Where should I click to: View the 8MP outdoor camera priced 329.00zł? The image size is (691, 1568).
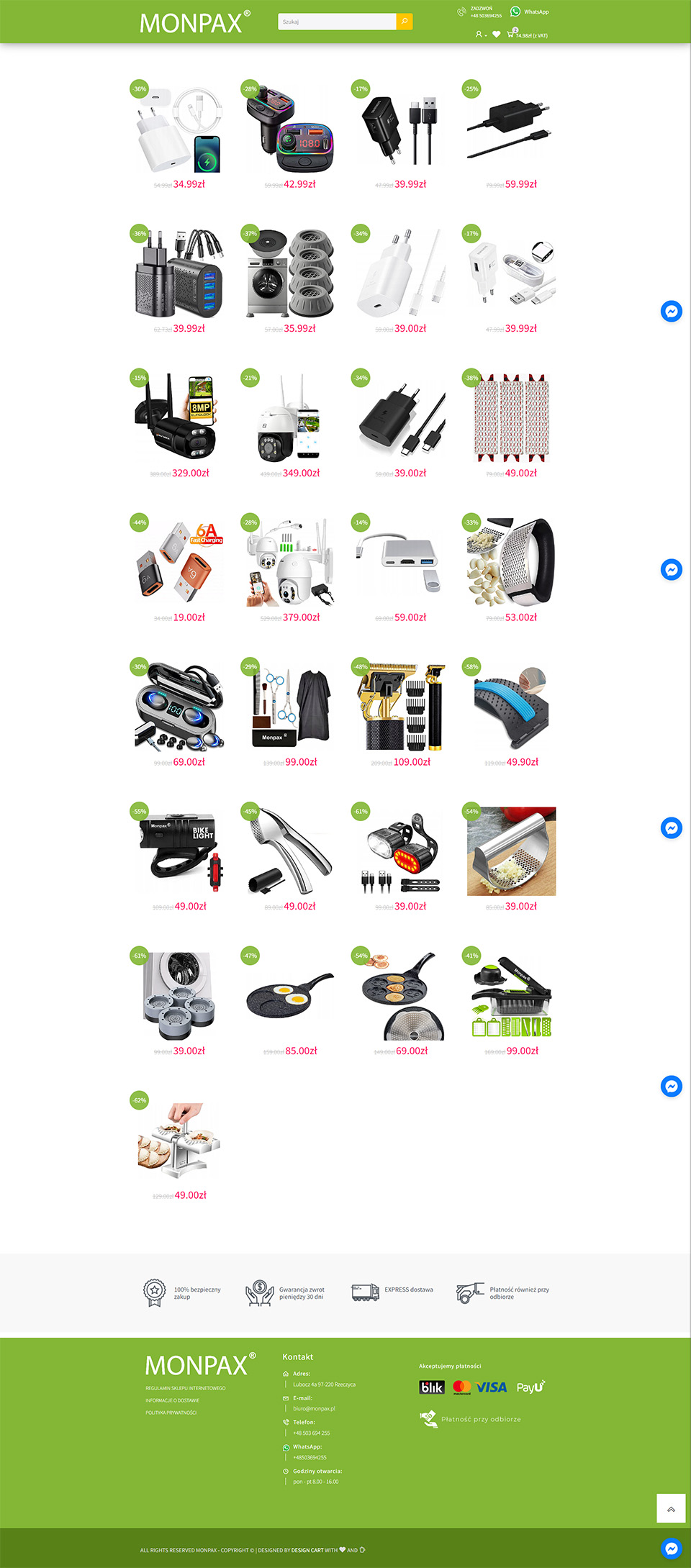(179, 420)
